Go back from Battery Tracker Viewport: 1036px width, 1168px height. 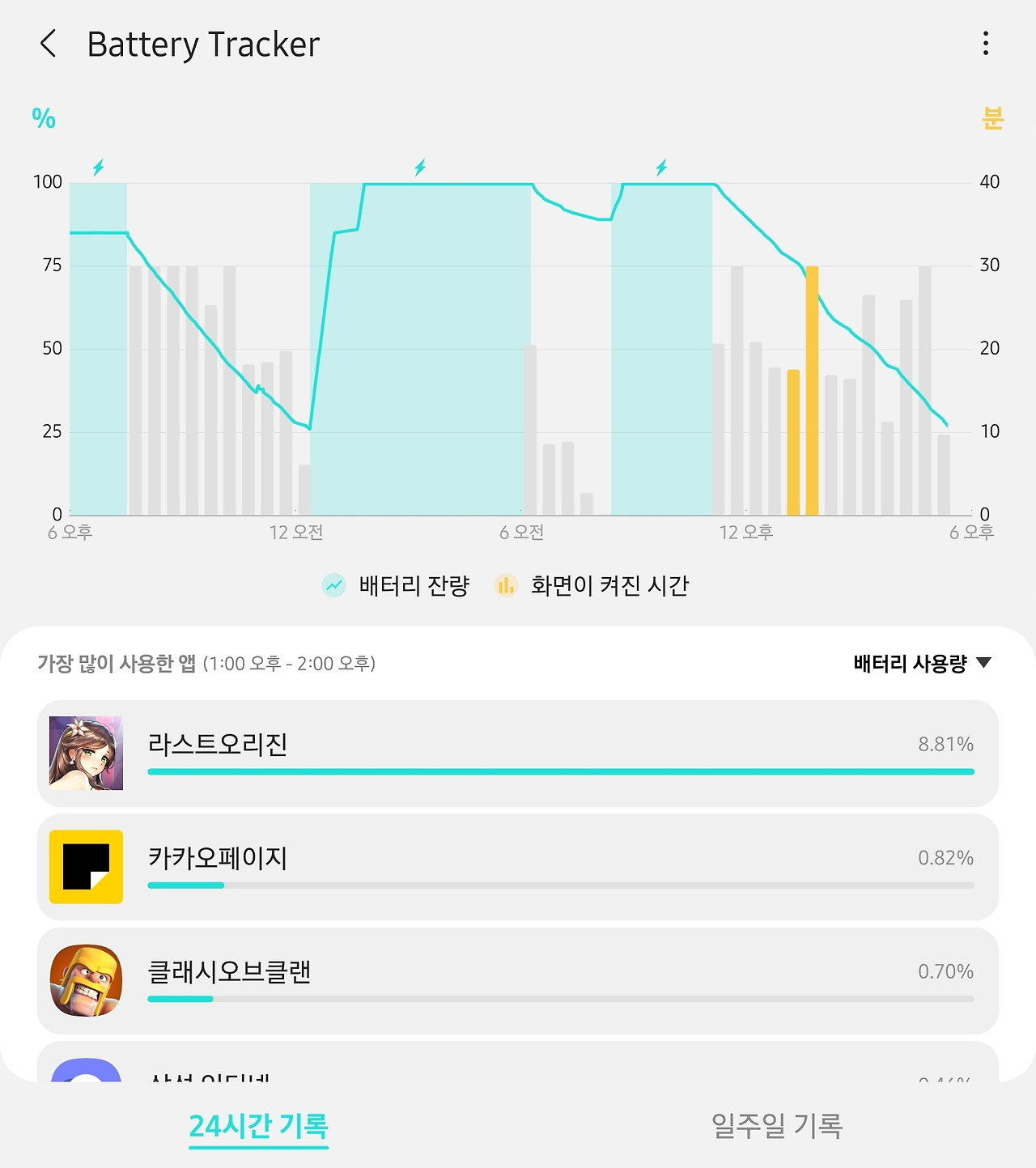49,44
